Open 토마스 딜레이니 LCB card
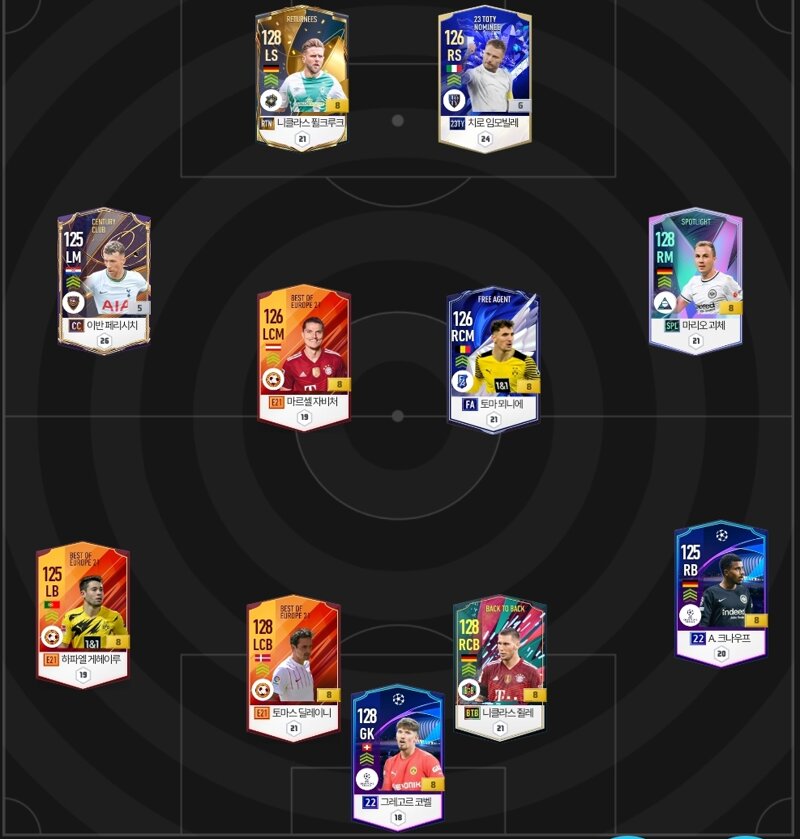The height and width of the screenshot is (839, 800). pos(294,666)
